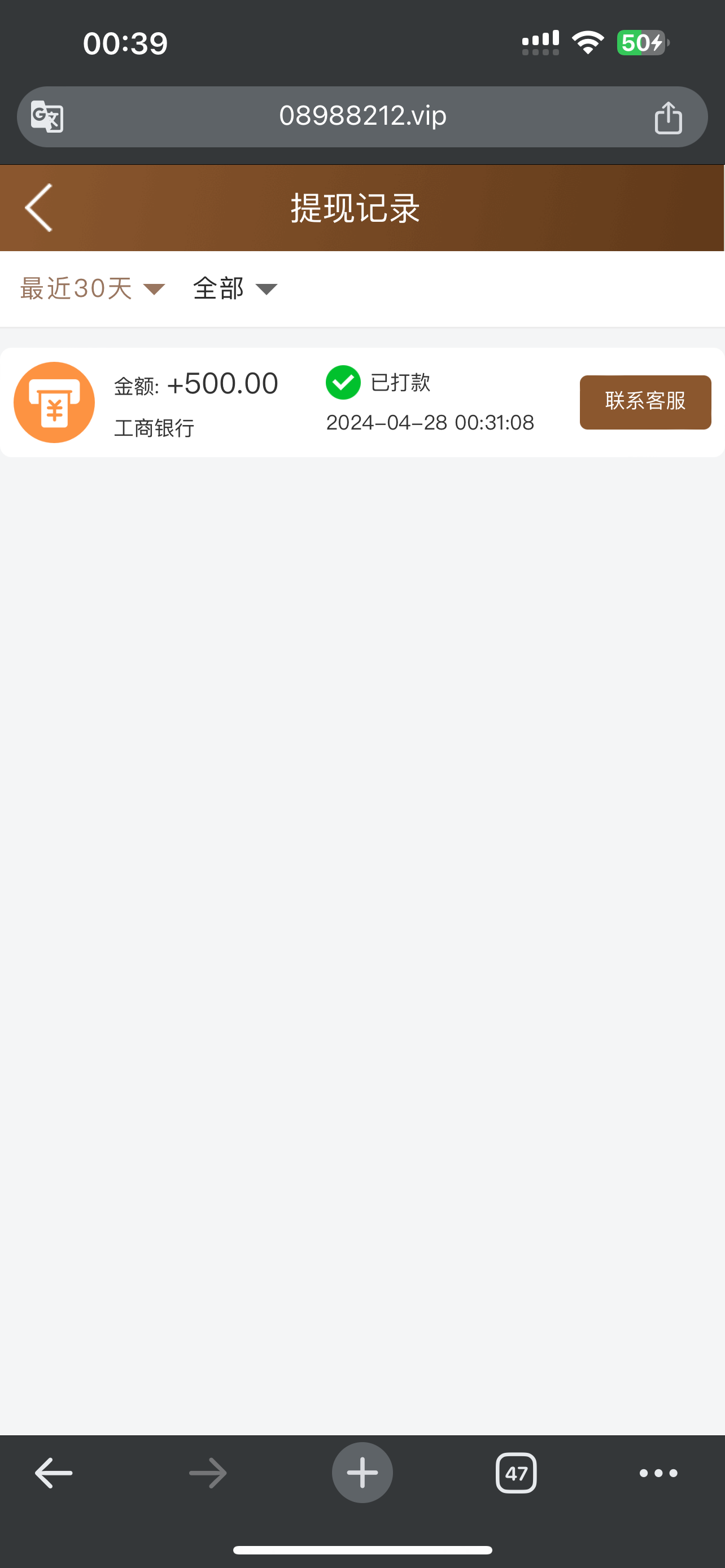Show the 47 open tabs
725x1568 pixels.
click(516, 1473)
